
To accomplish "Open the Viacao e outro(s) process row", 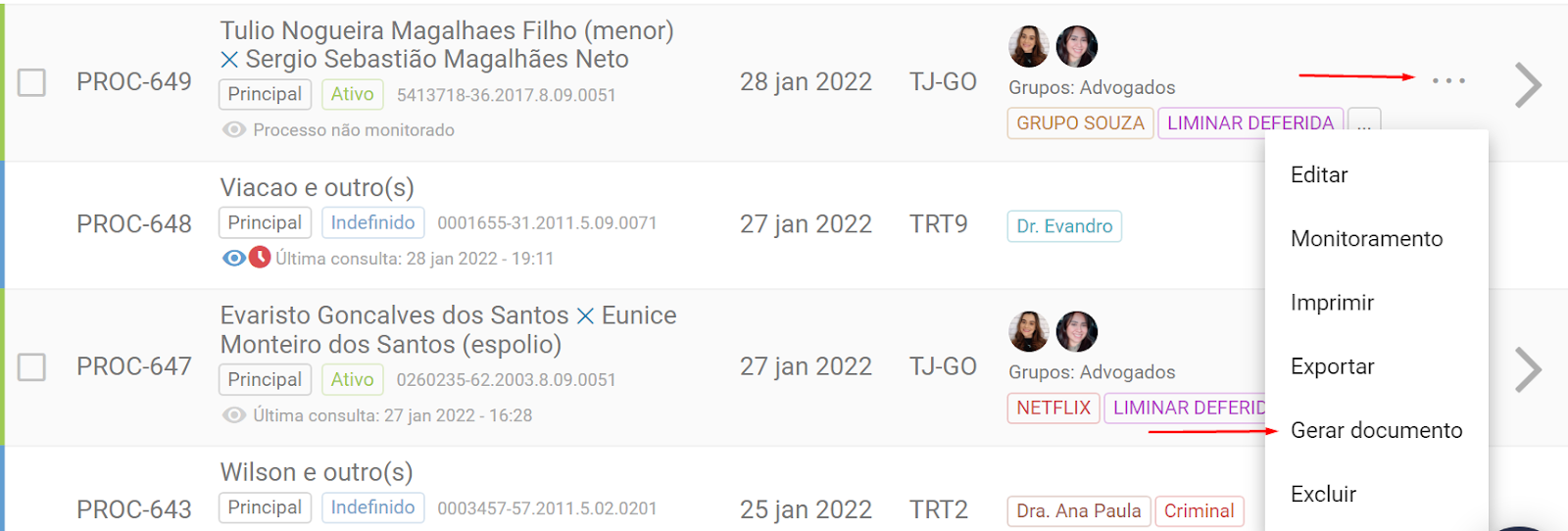I will [x=317, y=187].
